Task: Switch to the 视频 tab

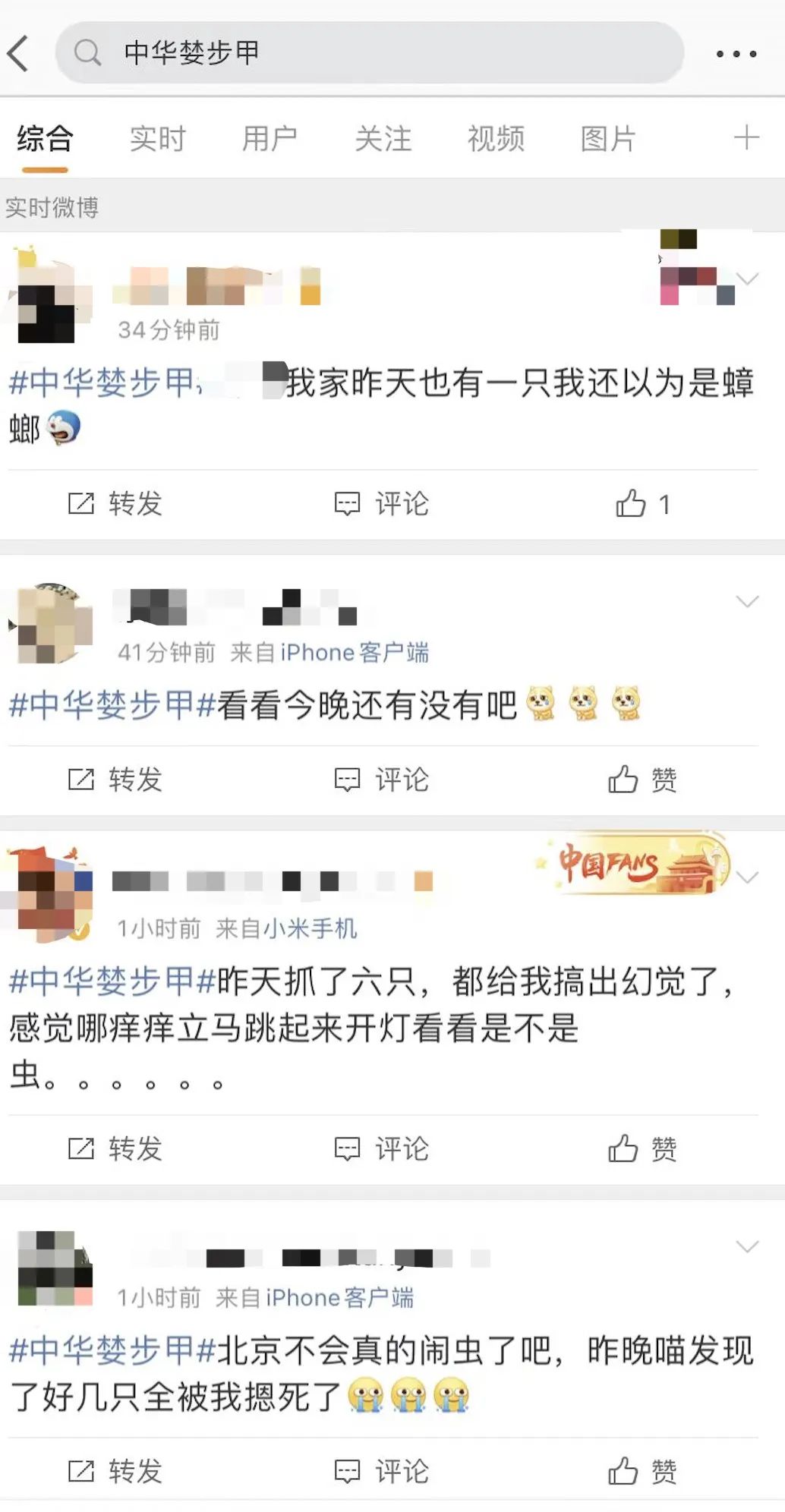Action: 495,138
